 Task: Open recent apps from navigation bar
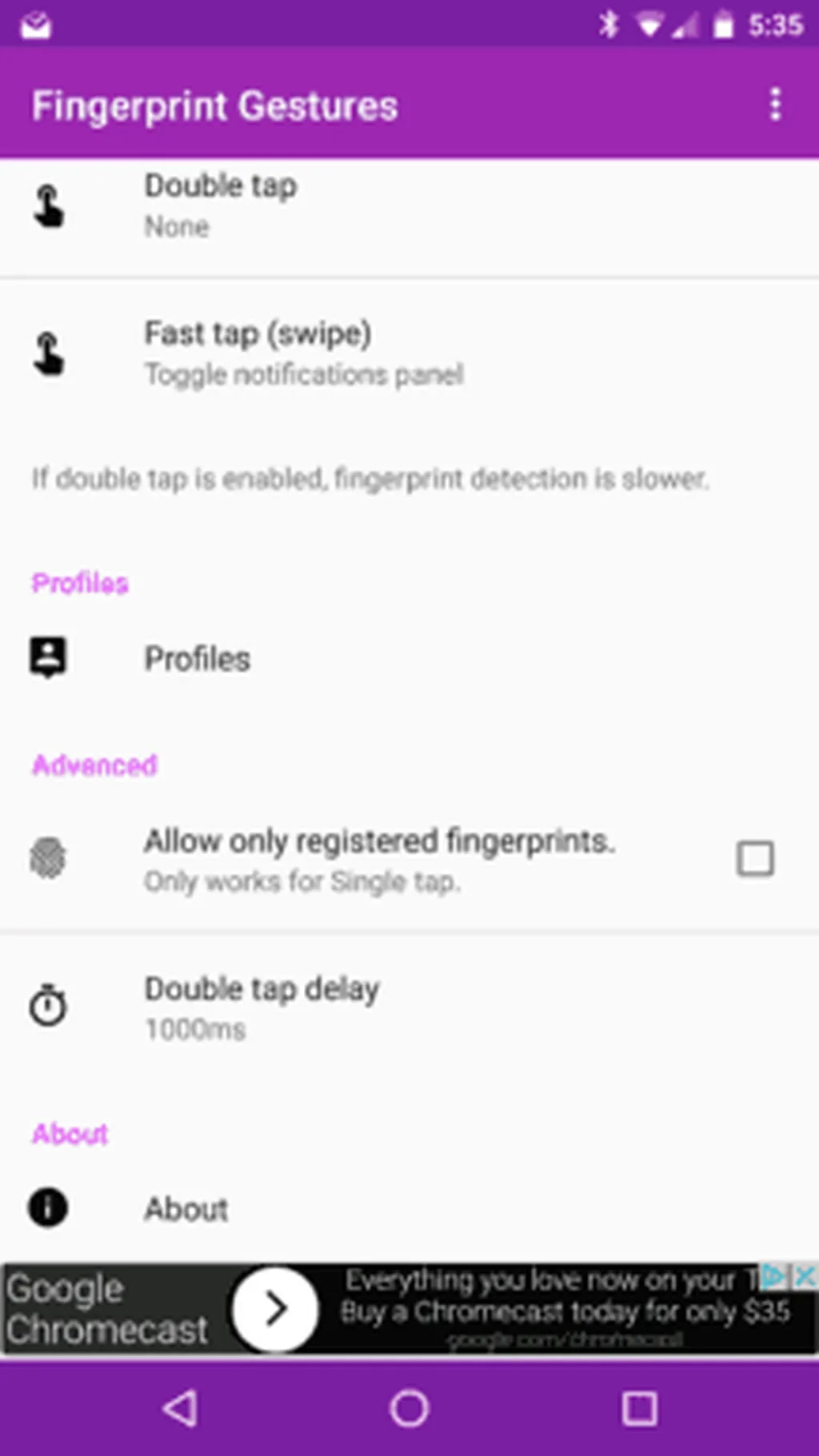click(639, 1408)
